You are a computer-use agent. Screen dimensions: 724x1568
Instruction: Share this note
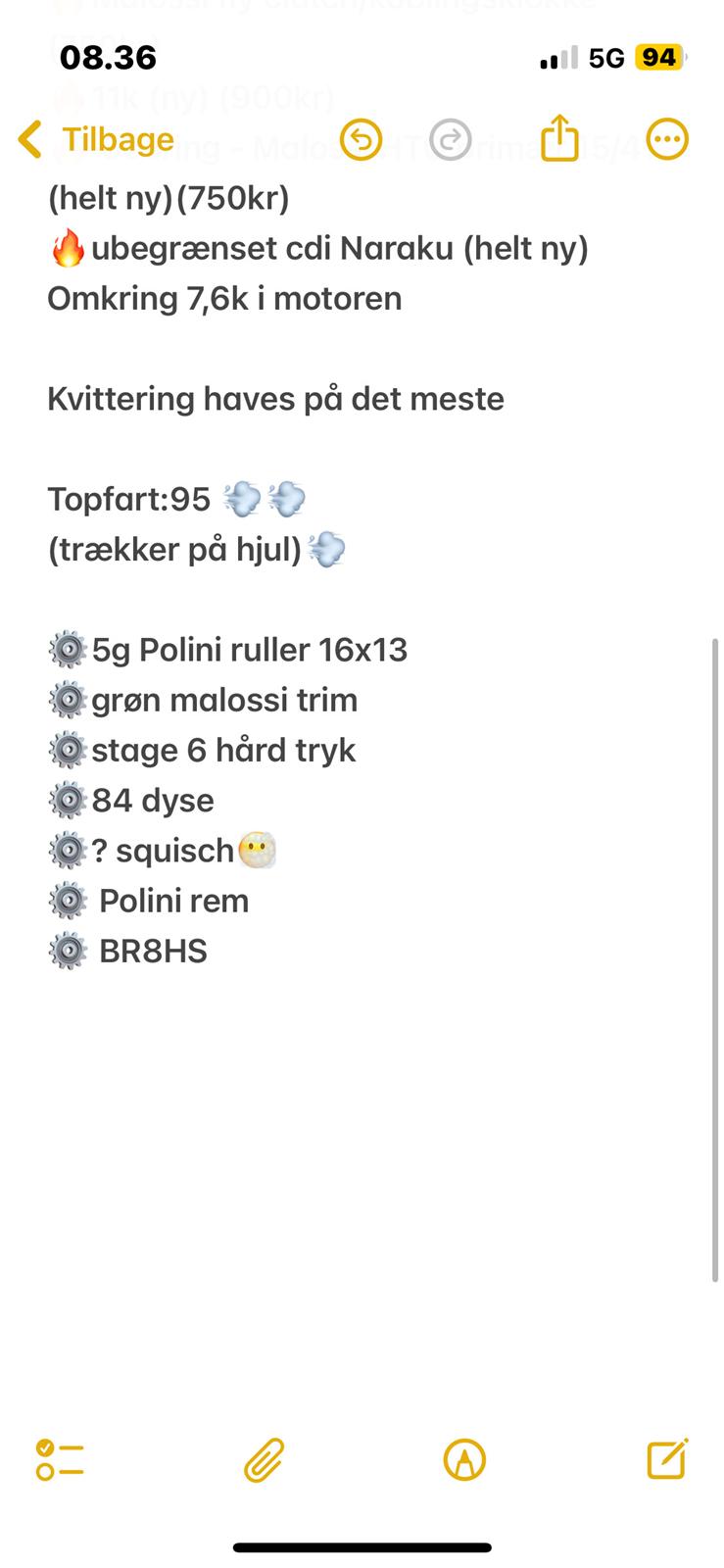tap(559, 138)
